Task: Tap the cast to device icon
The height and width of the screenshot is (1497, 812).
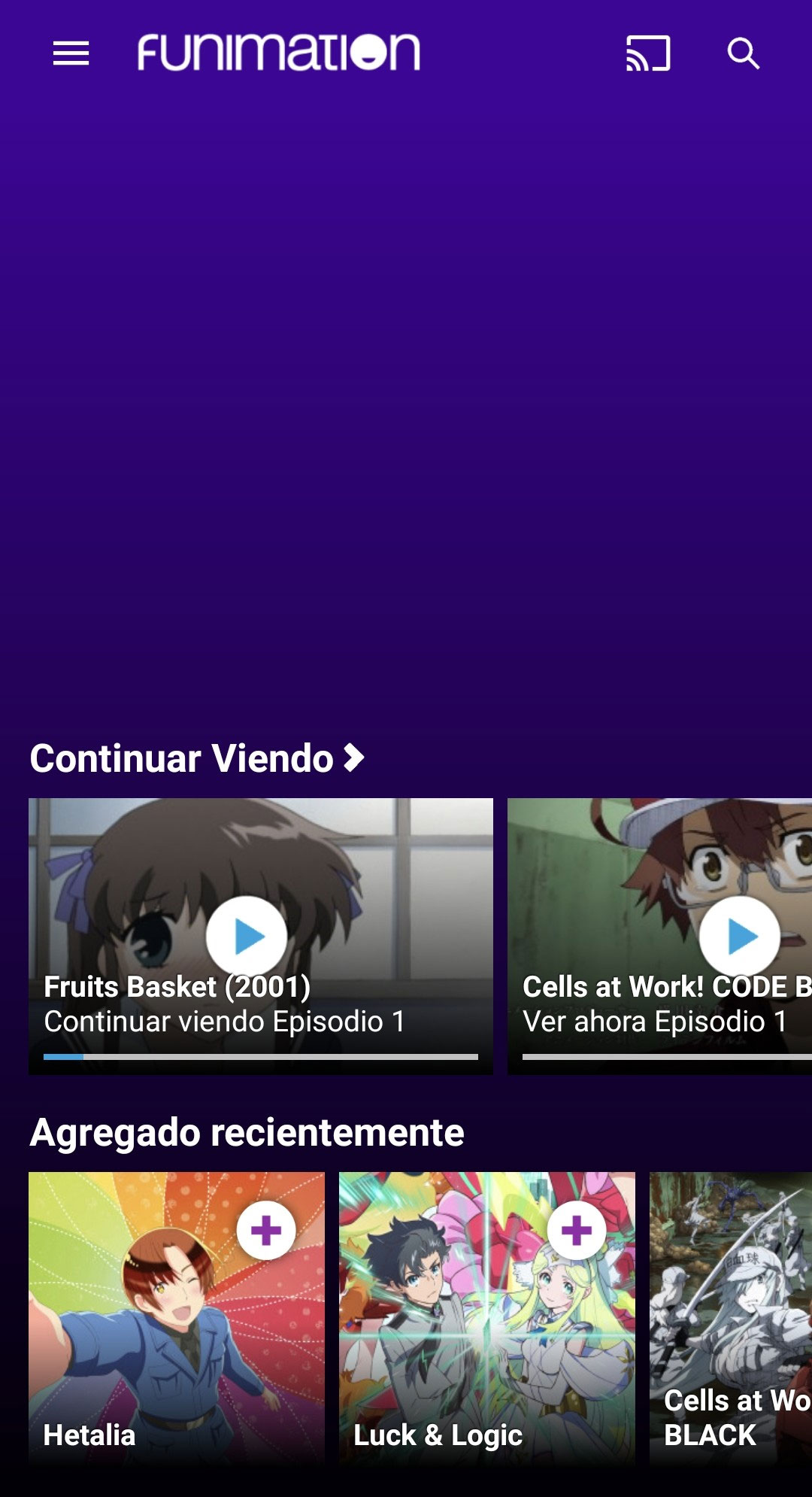Action: pos(648,53)
